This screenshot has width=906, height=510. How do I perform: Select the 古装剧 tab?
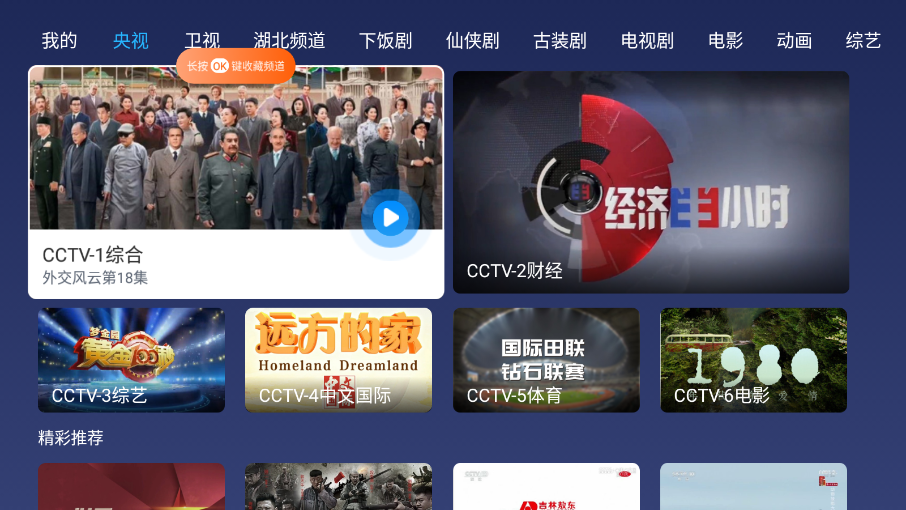[559, 41]
